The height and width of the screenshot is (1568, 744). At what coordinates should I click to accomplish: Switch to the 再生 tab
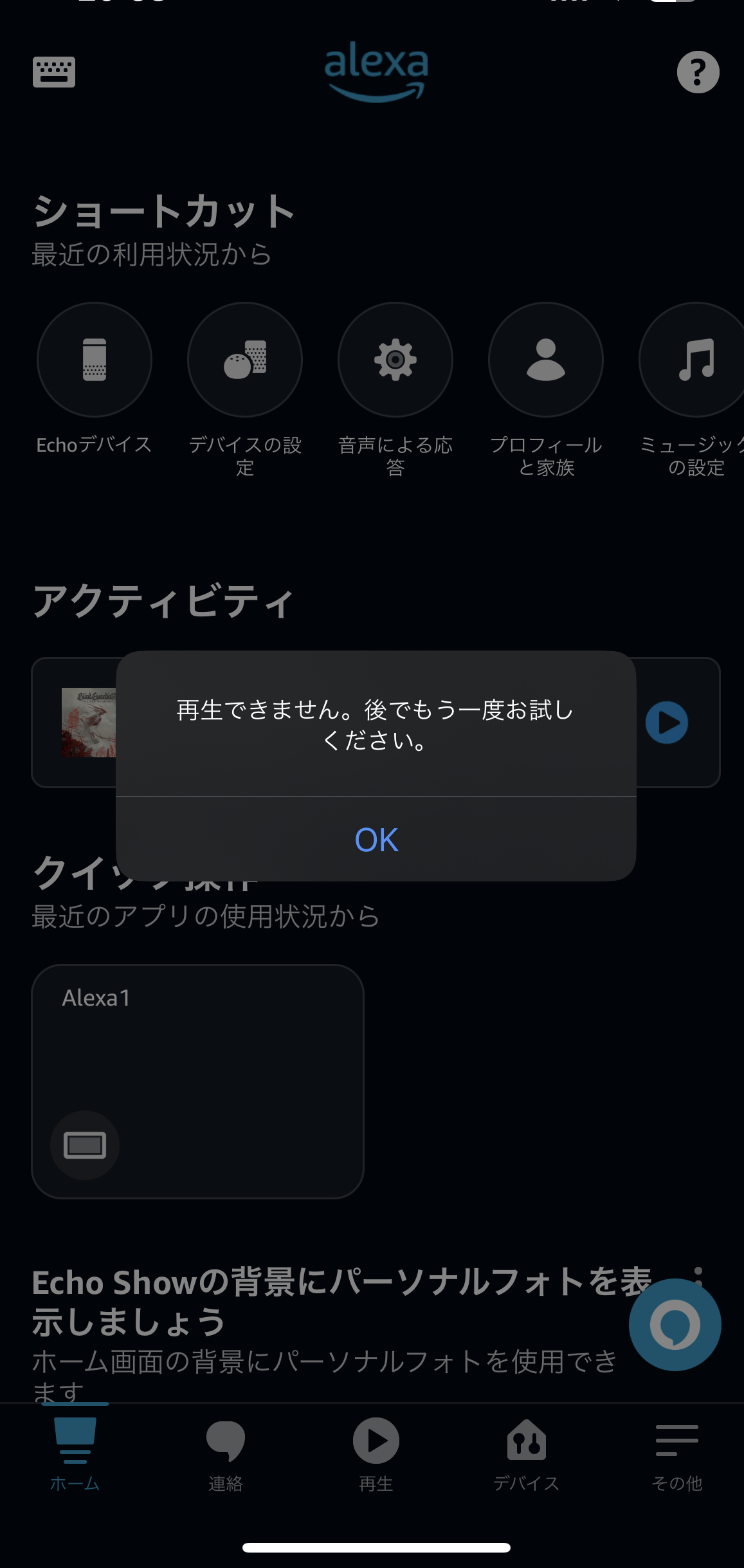pos(376,1454)
